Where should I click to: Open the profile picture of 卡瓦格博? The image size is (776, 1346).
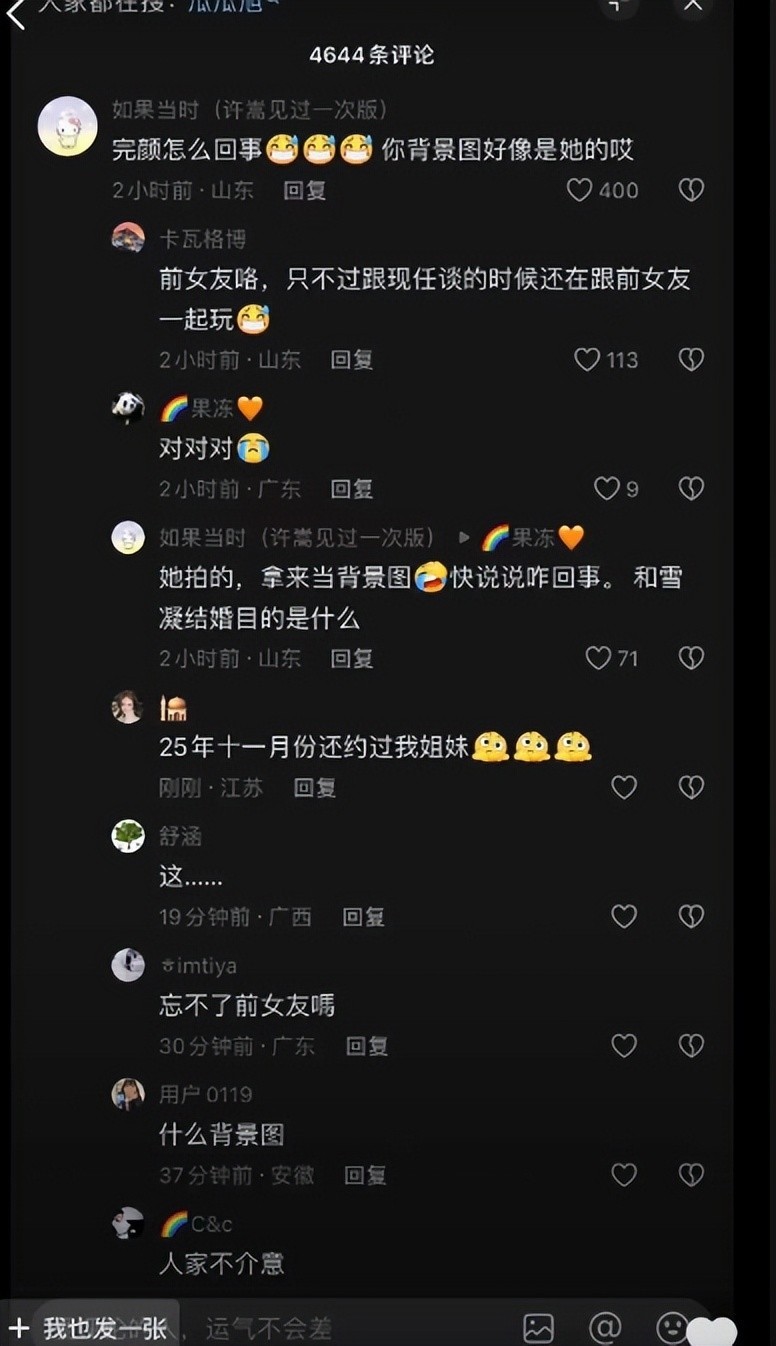point(128,238)
